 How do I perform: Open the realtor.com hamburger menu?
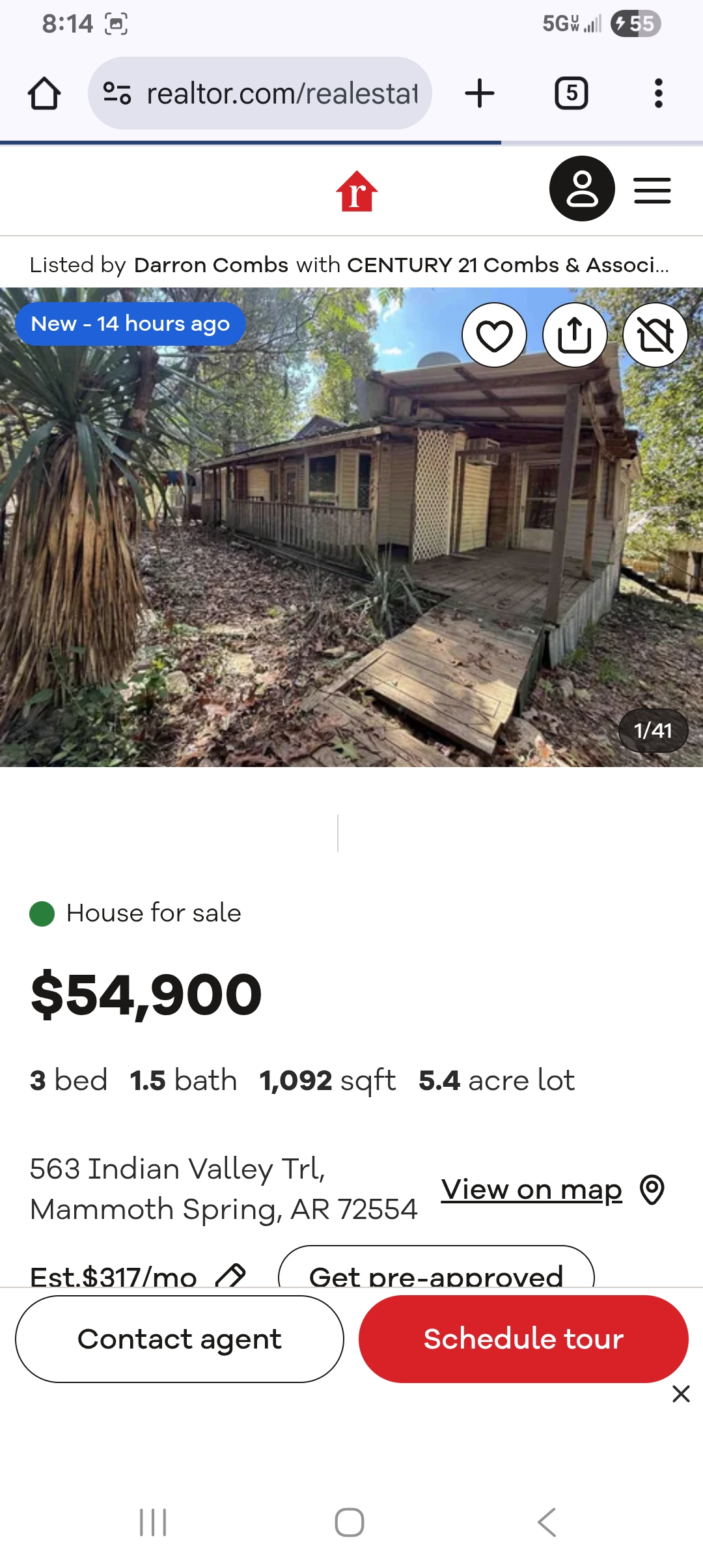(x=652, y=190)
